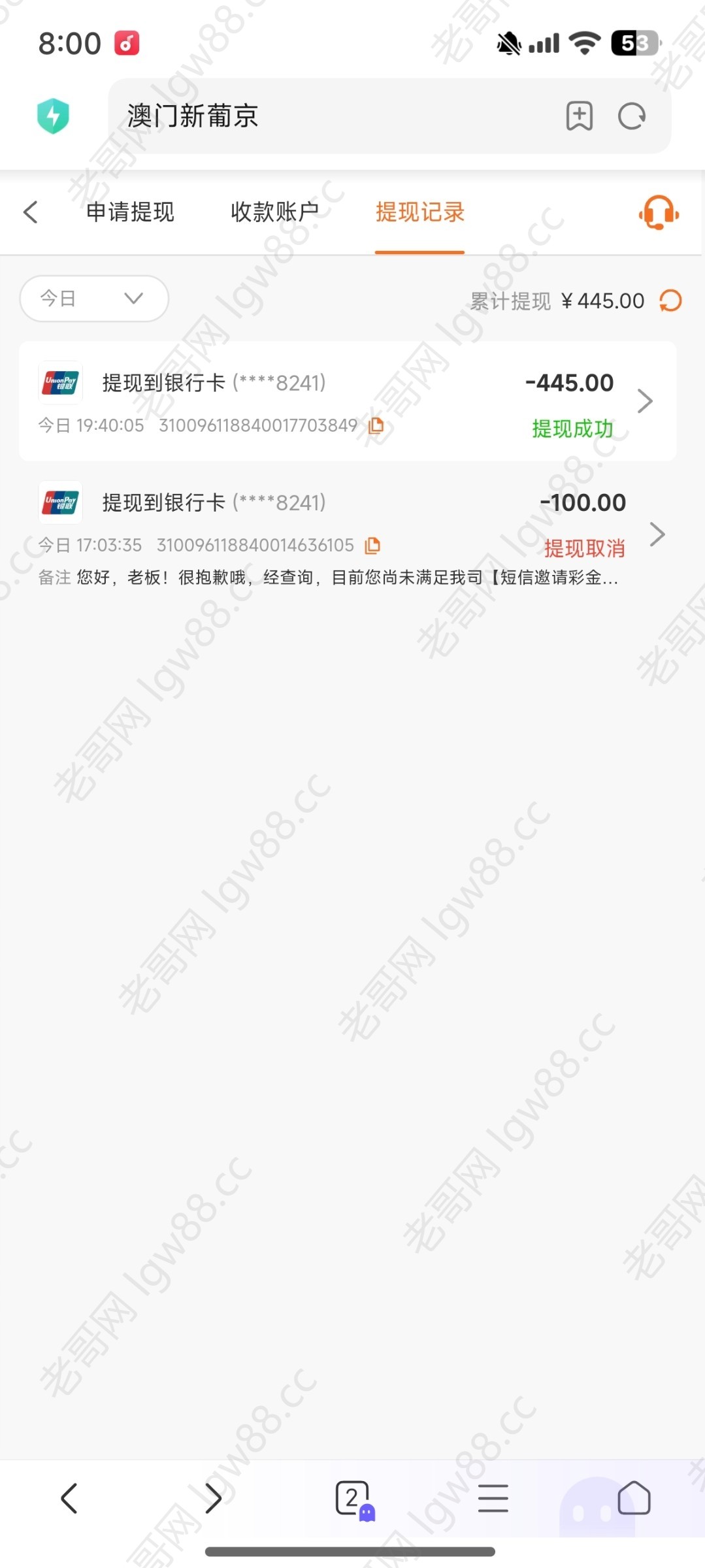Select the 提现记录 tab

click(419, 212)
